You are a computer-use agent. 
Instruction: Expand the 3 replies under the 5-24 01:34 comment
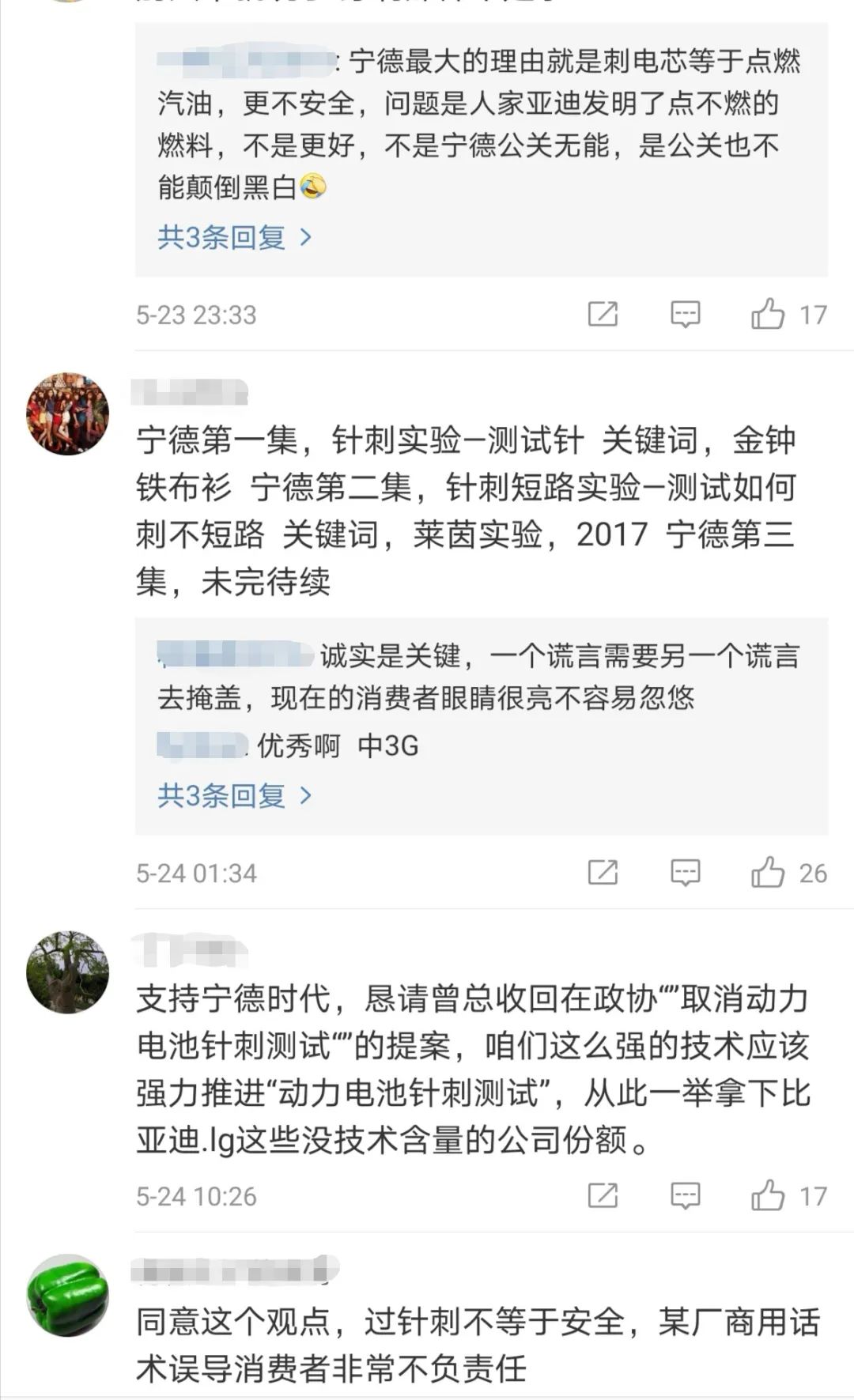(234, 795)
